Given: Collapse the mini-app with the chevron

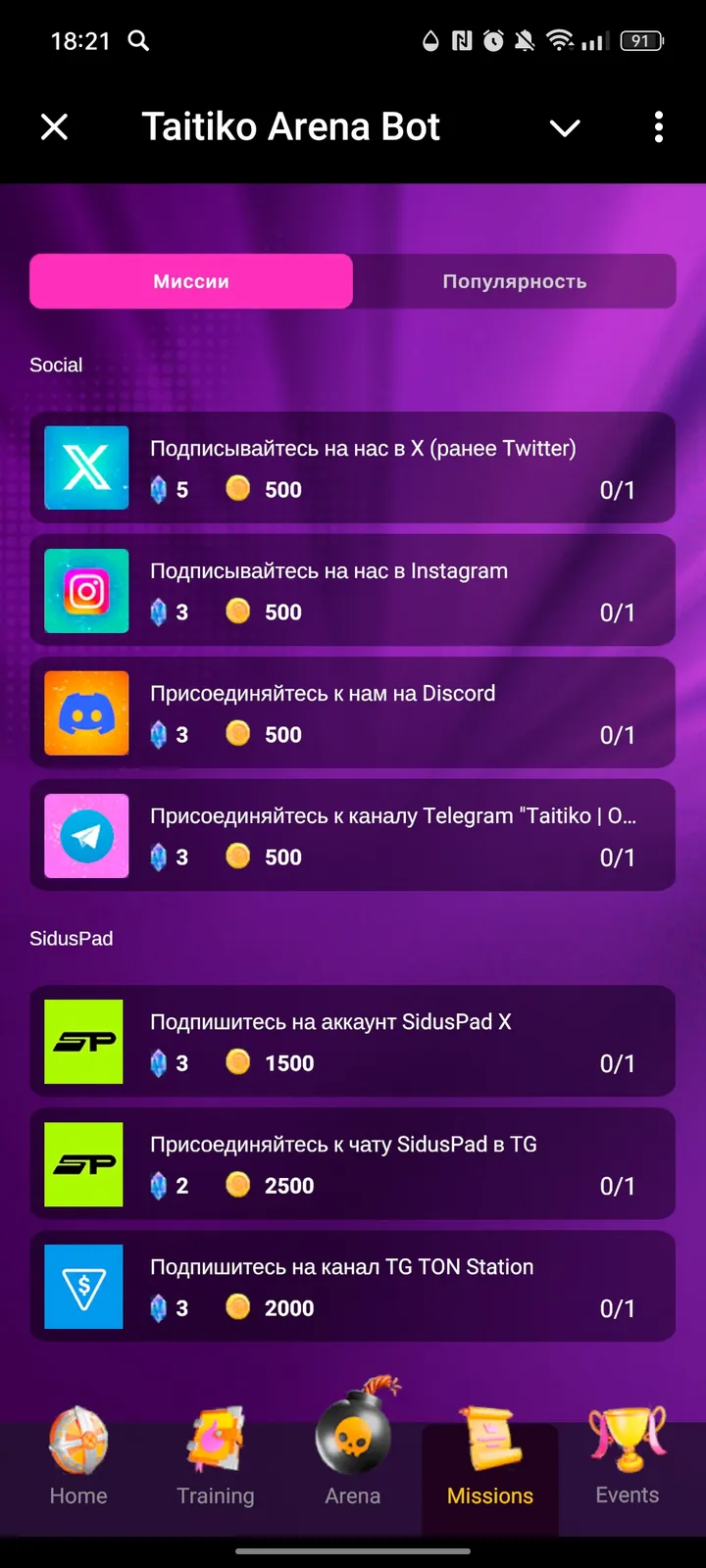Looking at the screenshot, I should click(x=565, y=127).
